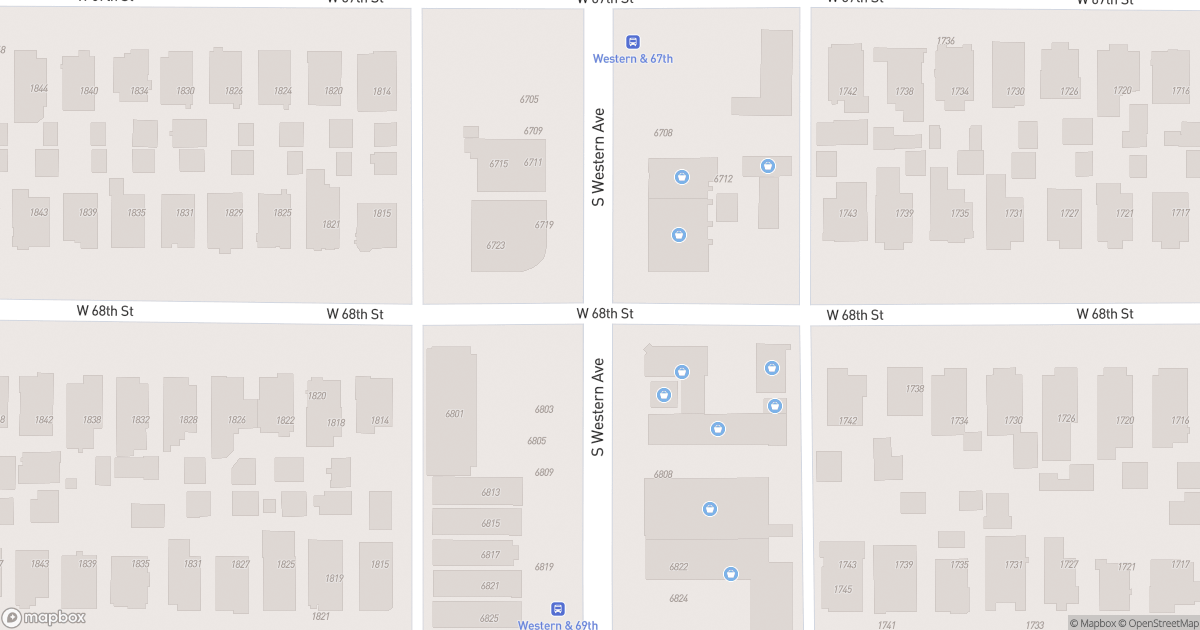Tap the shop marker below 6808

710,509
